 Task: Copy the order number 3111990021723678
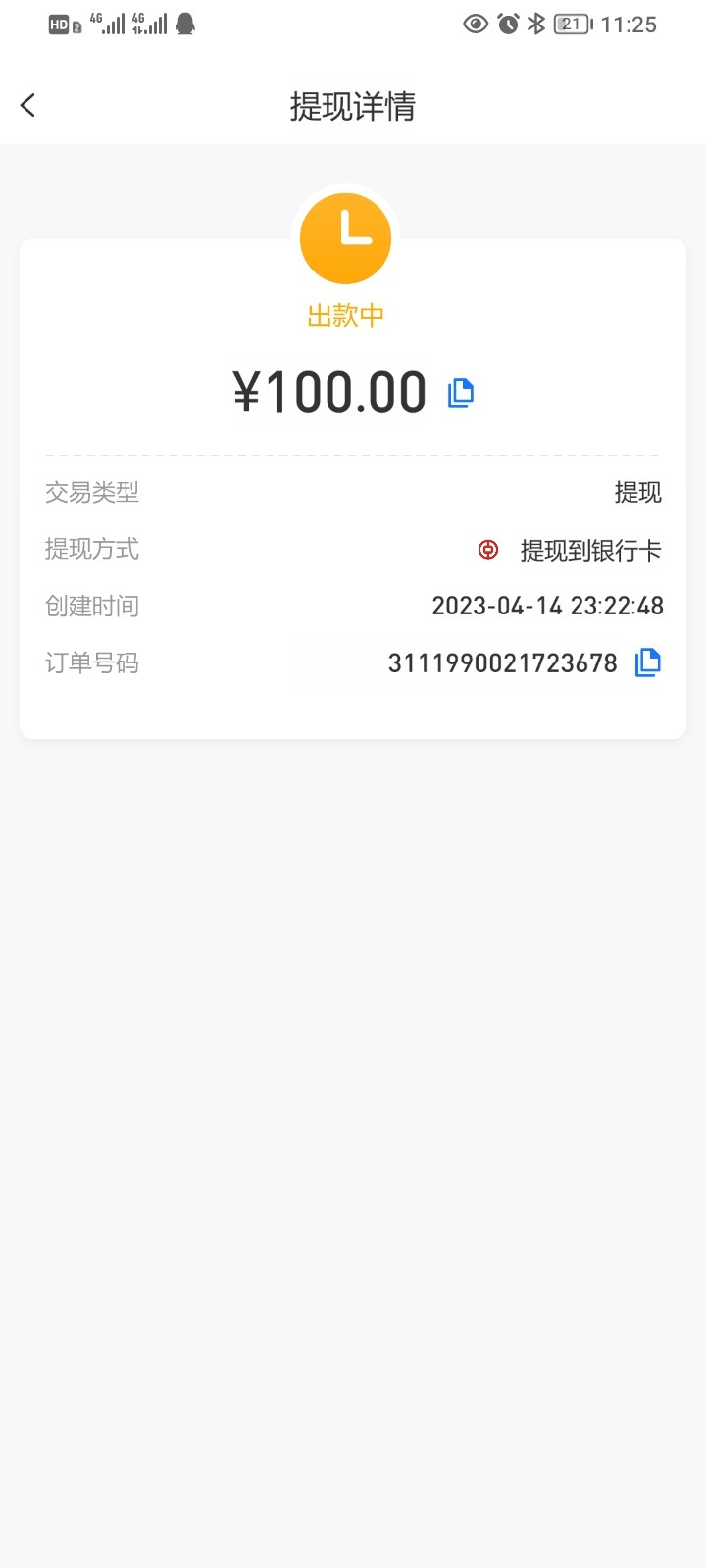[648, 663]
